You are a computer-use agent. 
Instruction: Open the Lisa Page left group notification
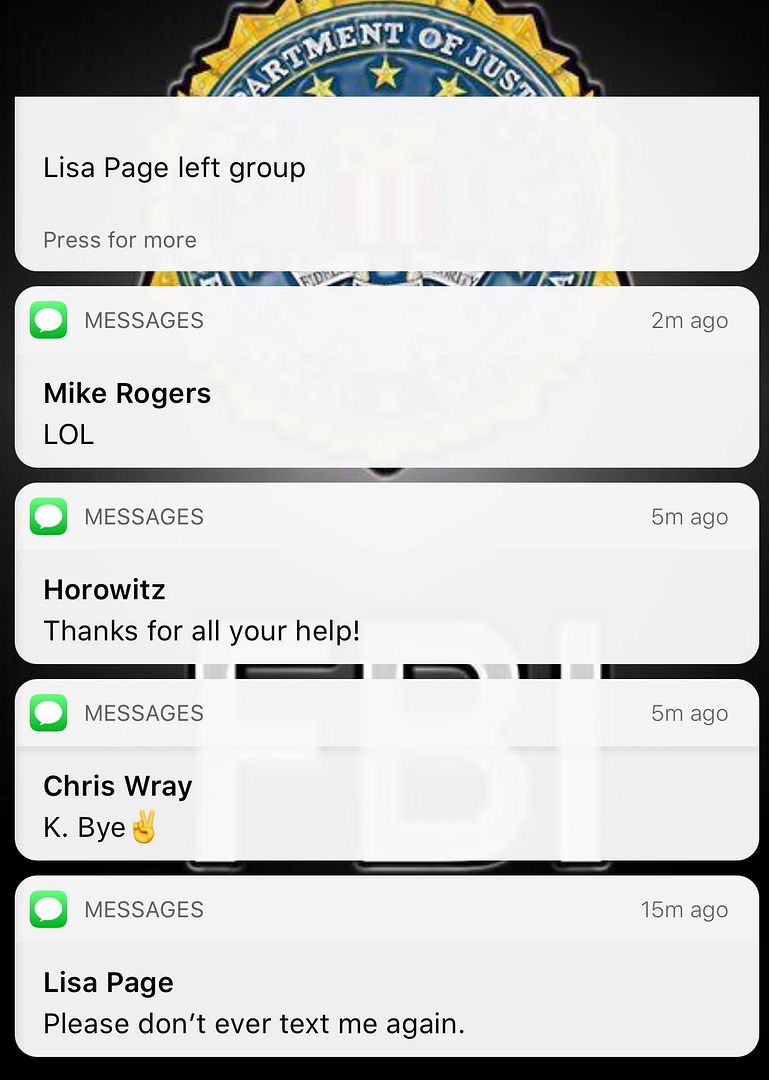pyautogui.click(x=386, y=185)
